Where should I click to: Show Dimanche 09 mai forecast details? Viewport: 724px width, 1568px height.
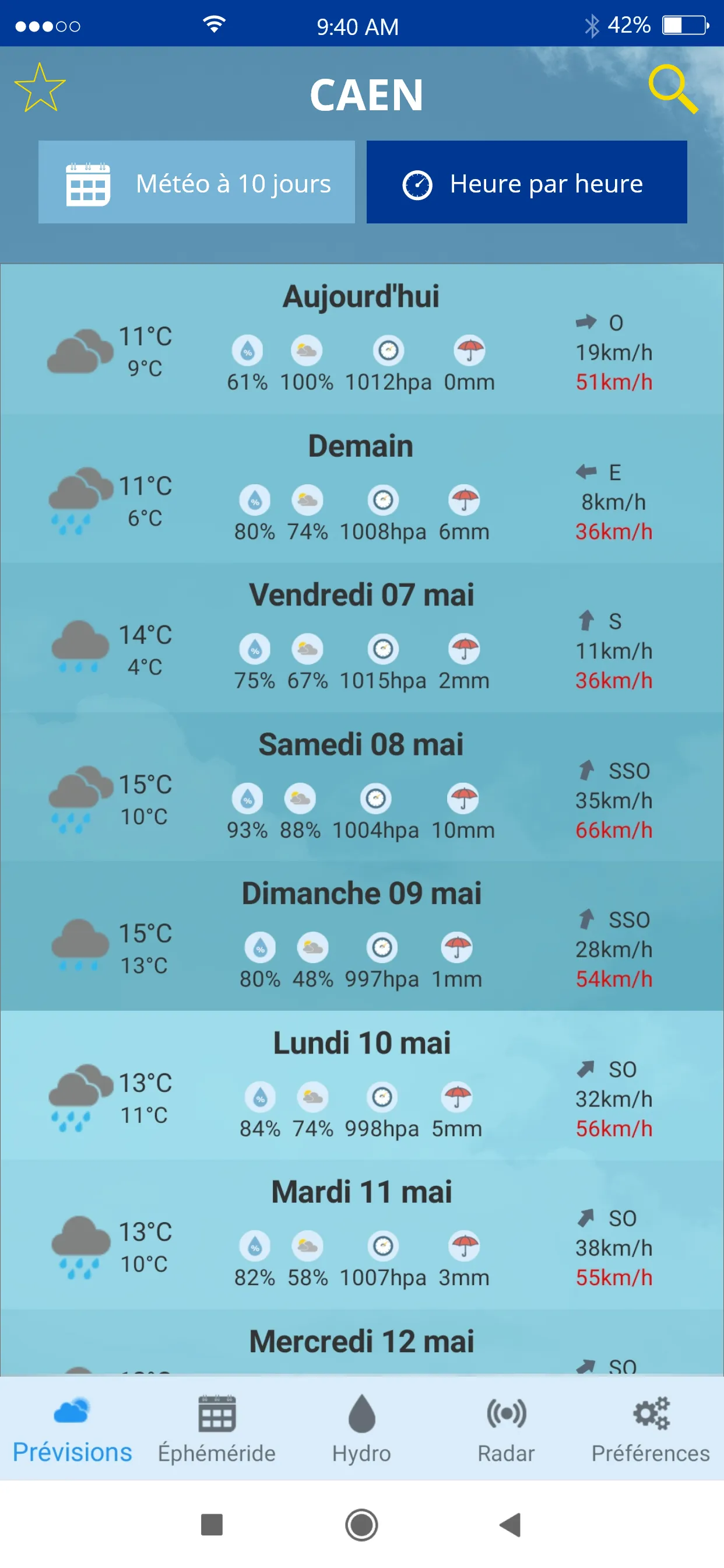362,936
